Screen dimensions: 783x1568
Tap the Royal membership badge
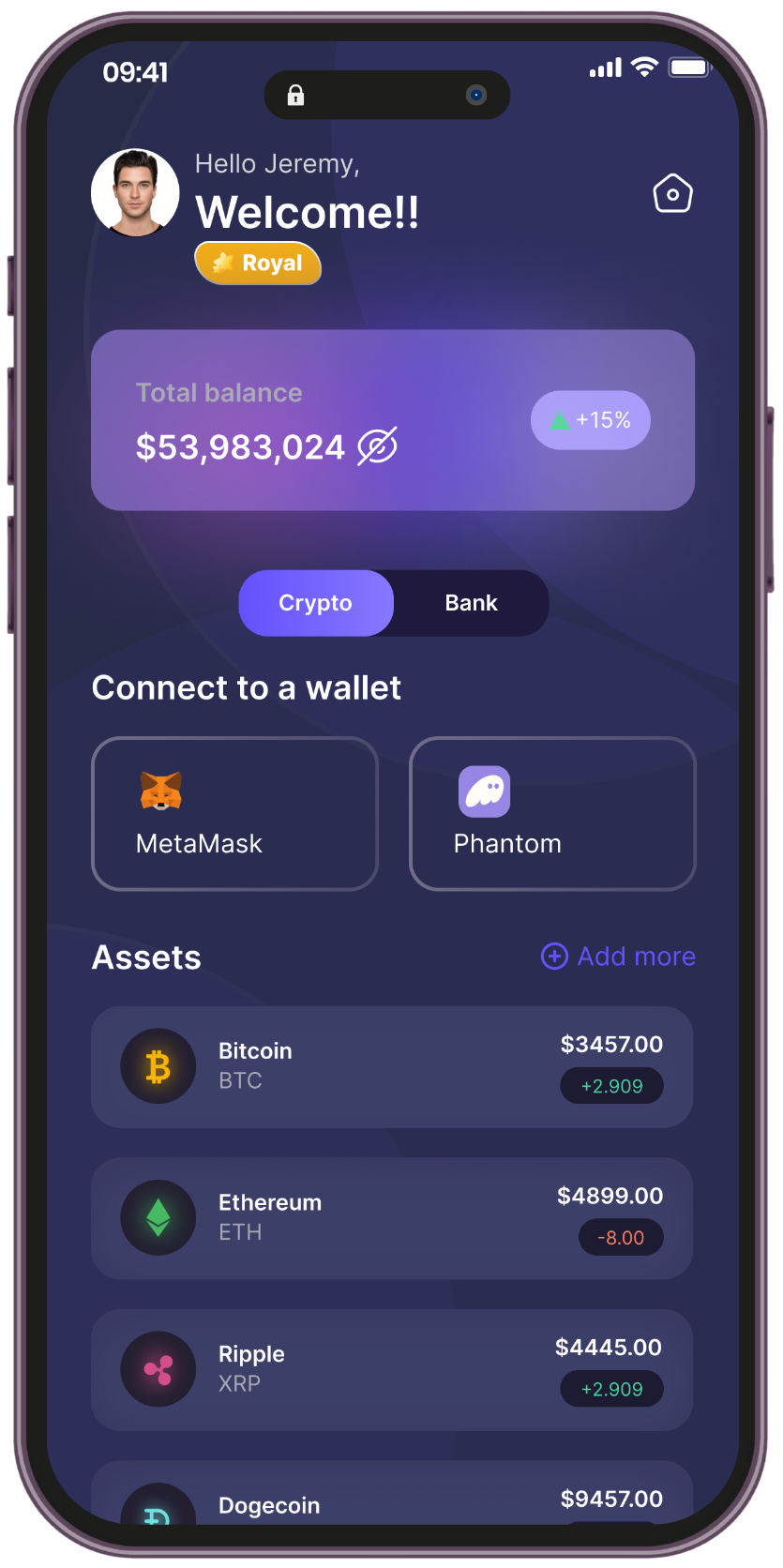tap(258, 264)
